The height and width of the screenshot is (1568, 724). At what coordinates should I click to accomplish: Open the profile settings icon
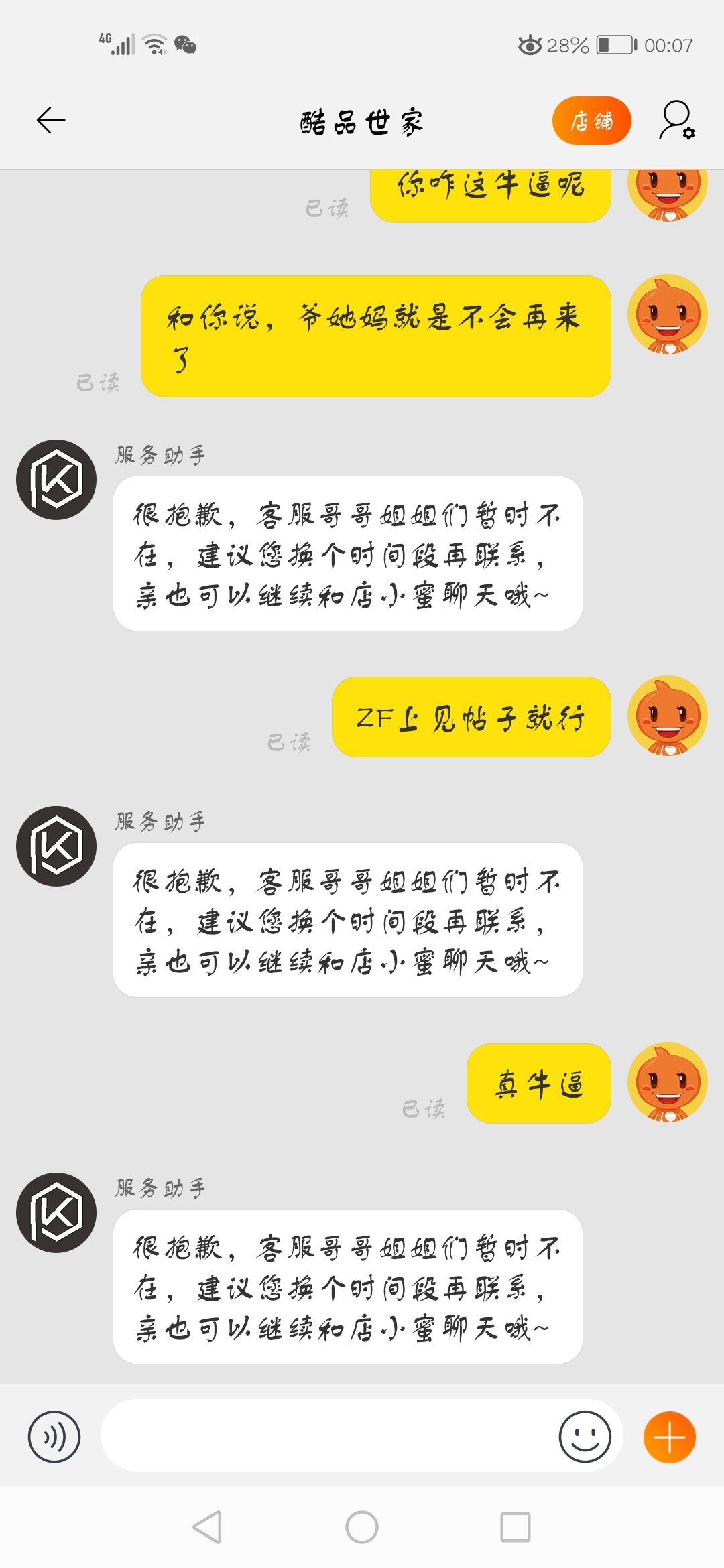[676, 121]
